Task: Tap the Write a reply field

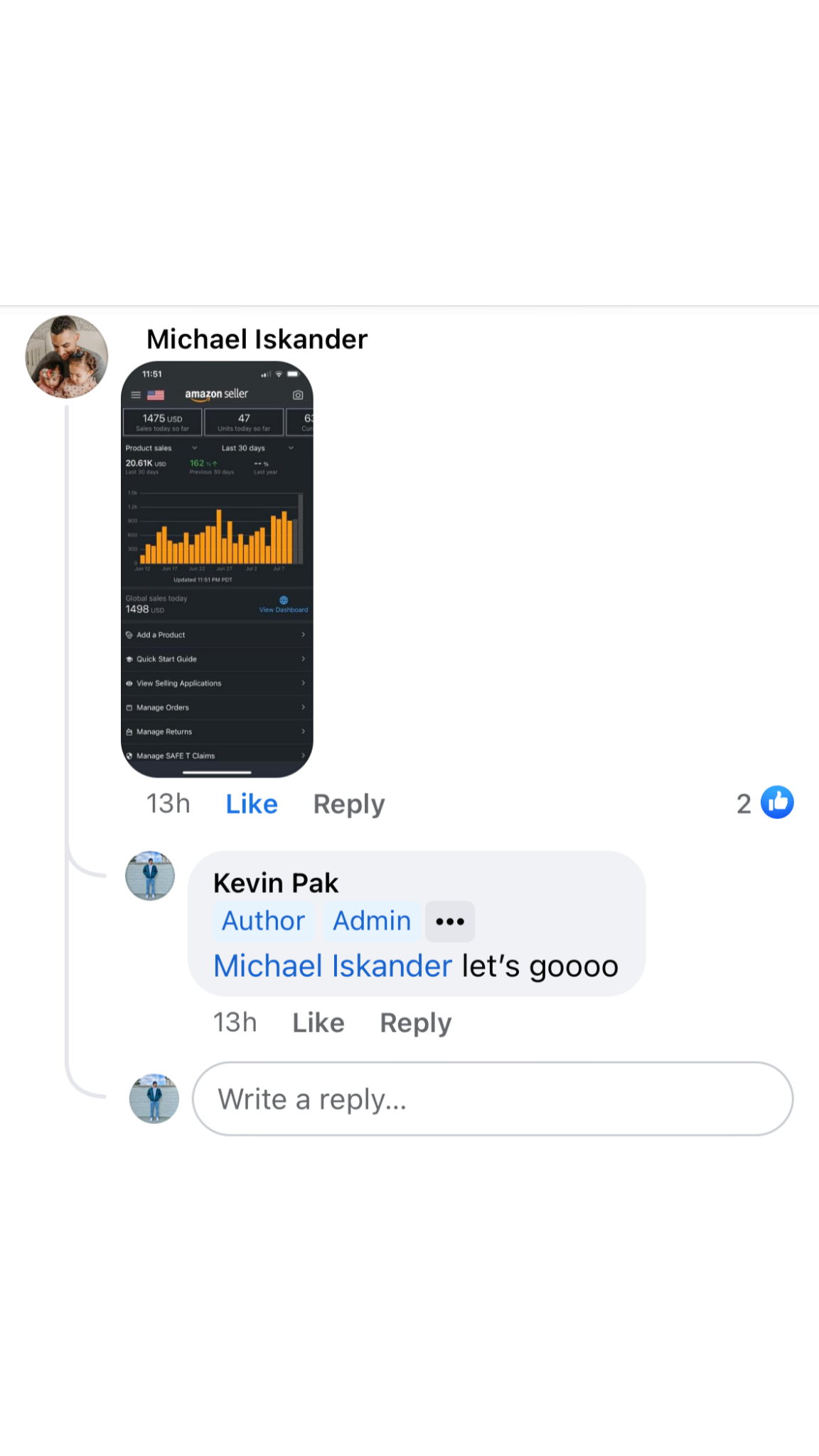Action: coord(492,1099)
